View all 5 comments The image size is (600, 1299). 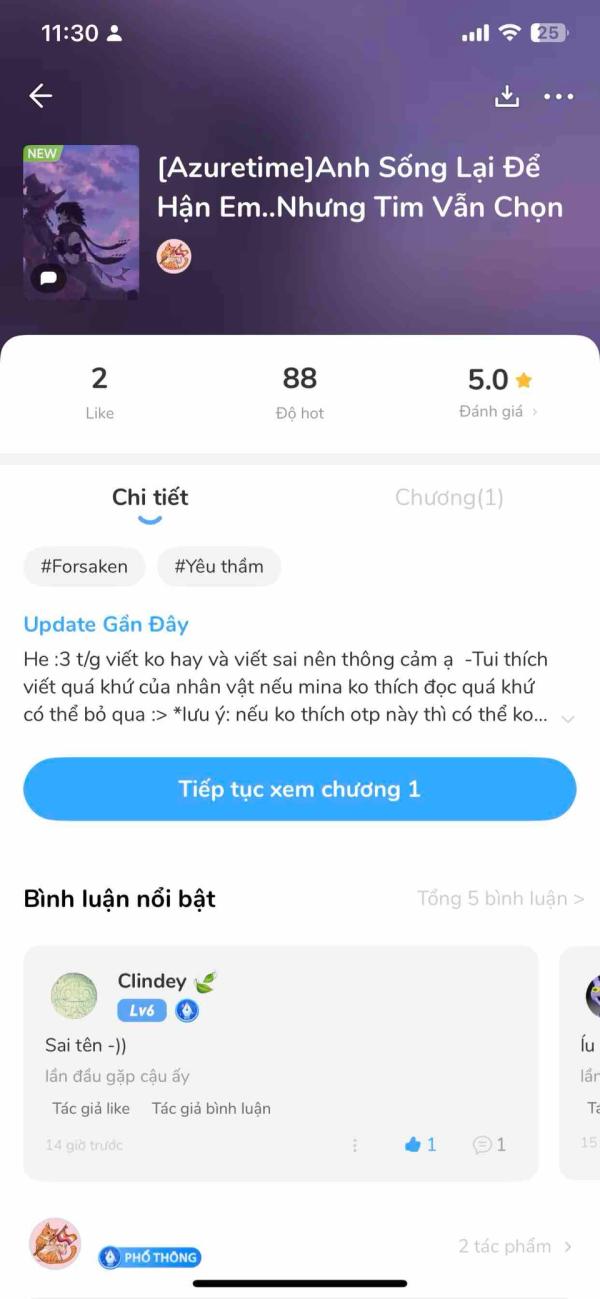[501, 898]
